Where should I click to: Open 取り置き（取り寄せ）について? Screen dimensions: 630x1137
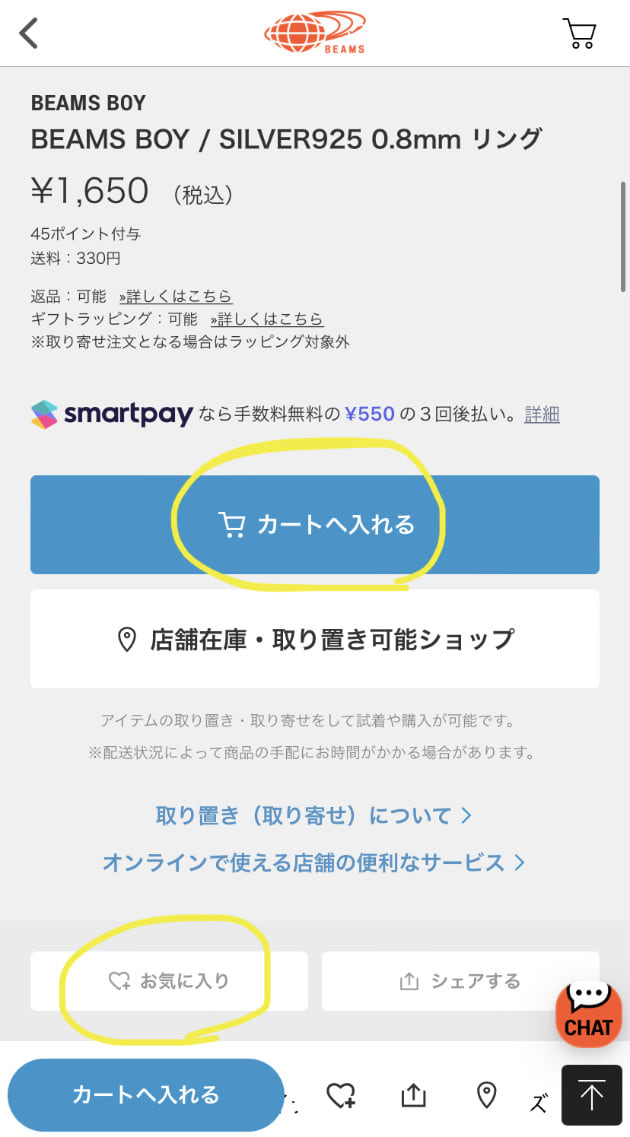click(x=314, y=816)
